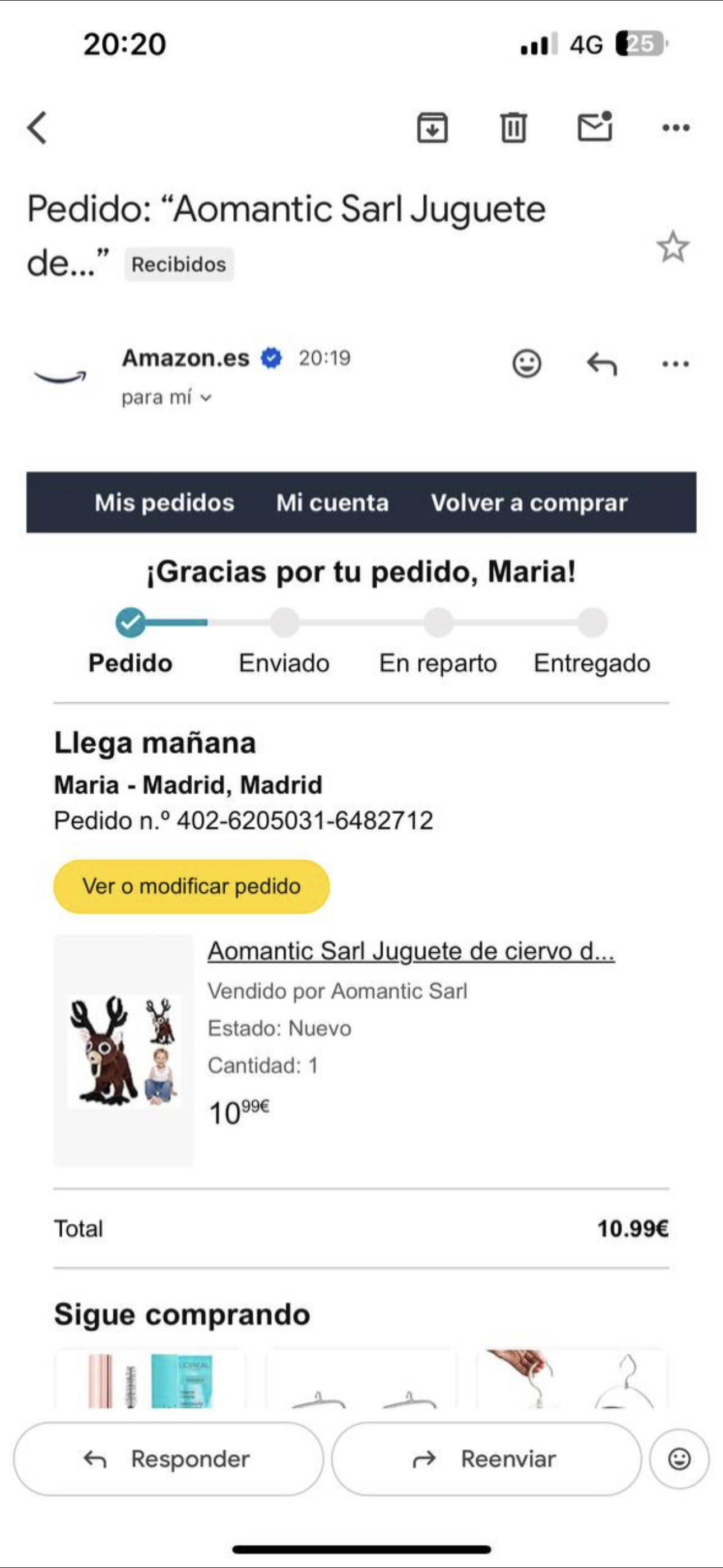Screen dimensions: 723x1568
Task: Open the top toolbar overflow menu
Action: 675,127
